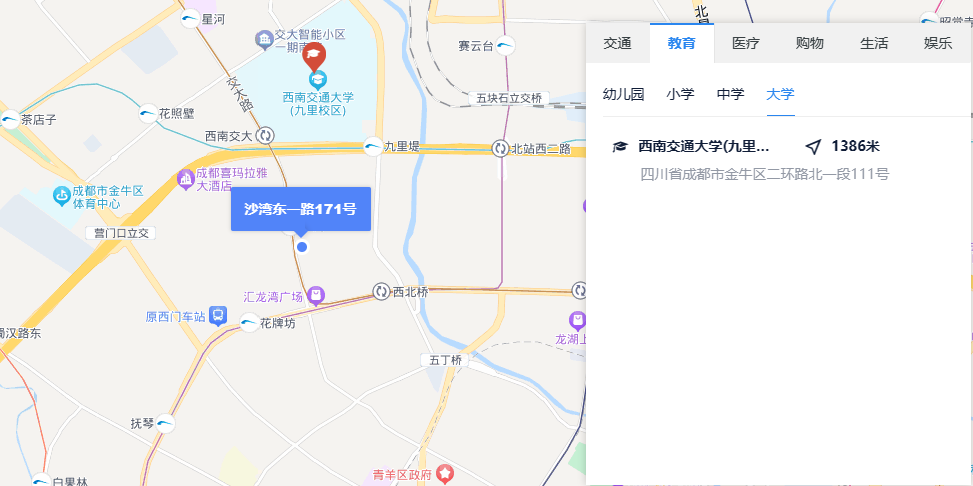This screenshot has width=973, height=486.
Task: Select the 教育 tab
Action: point(681,43)
